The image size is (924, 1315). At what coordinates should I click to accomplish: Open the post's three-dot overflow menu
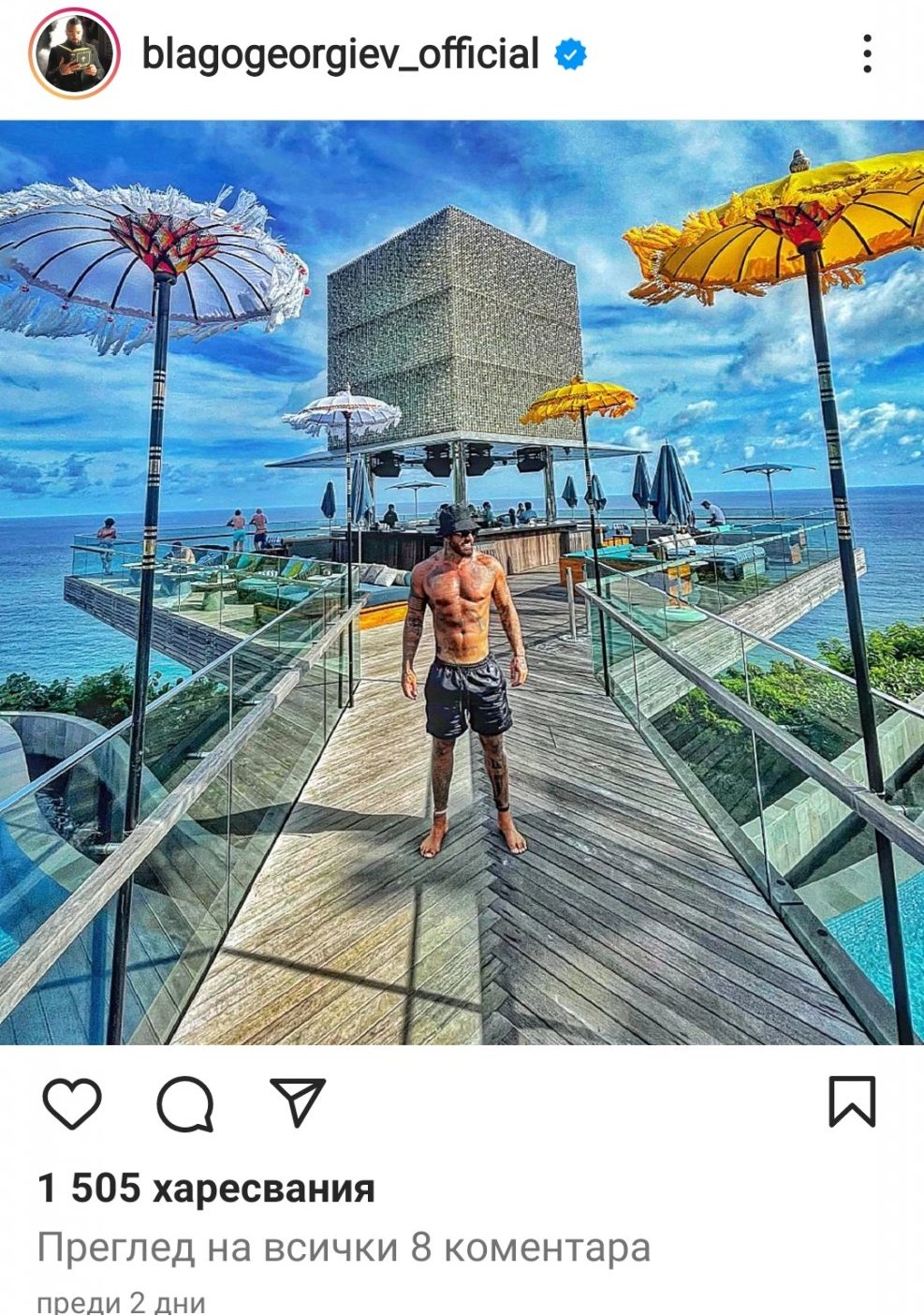[x=868, y=54]
